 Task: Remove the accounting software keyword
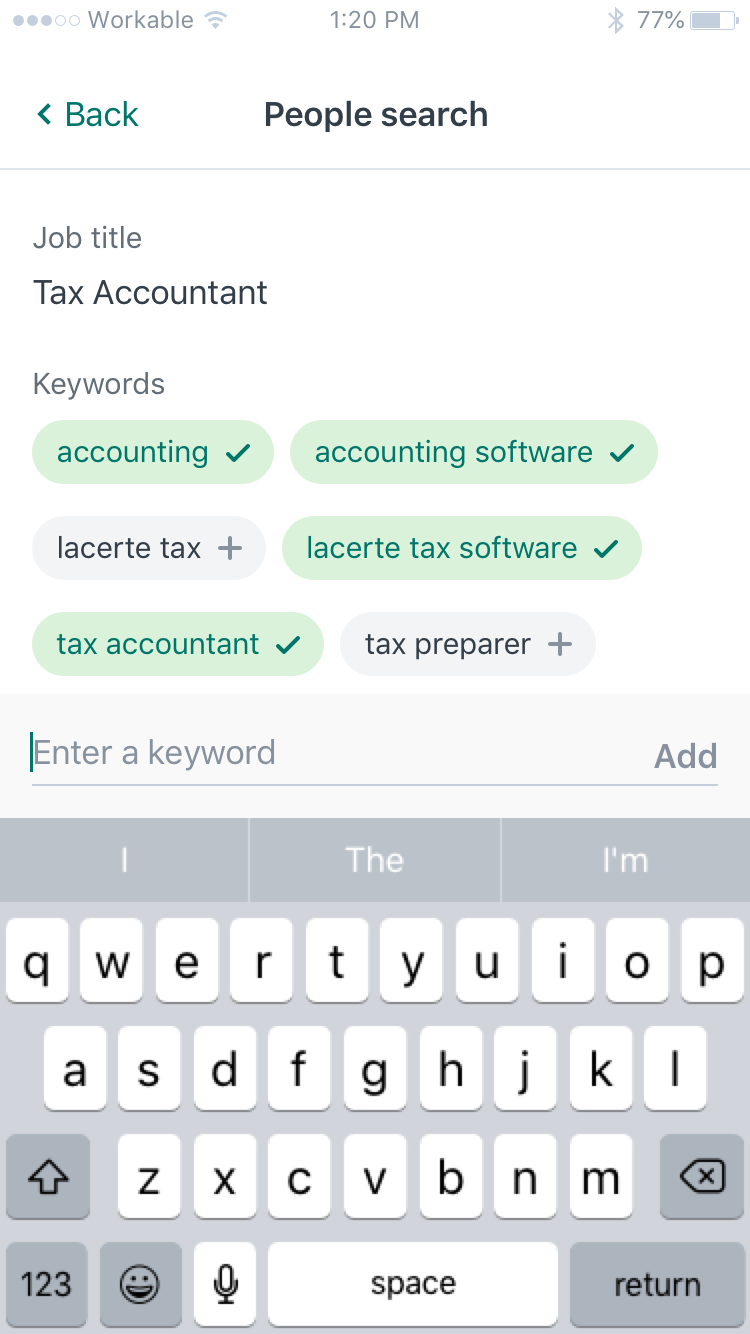pos(474,452)
